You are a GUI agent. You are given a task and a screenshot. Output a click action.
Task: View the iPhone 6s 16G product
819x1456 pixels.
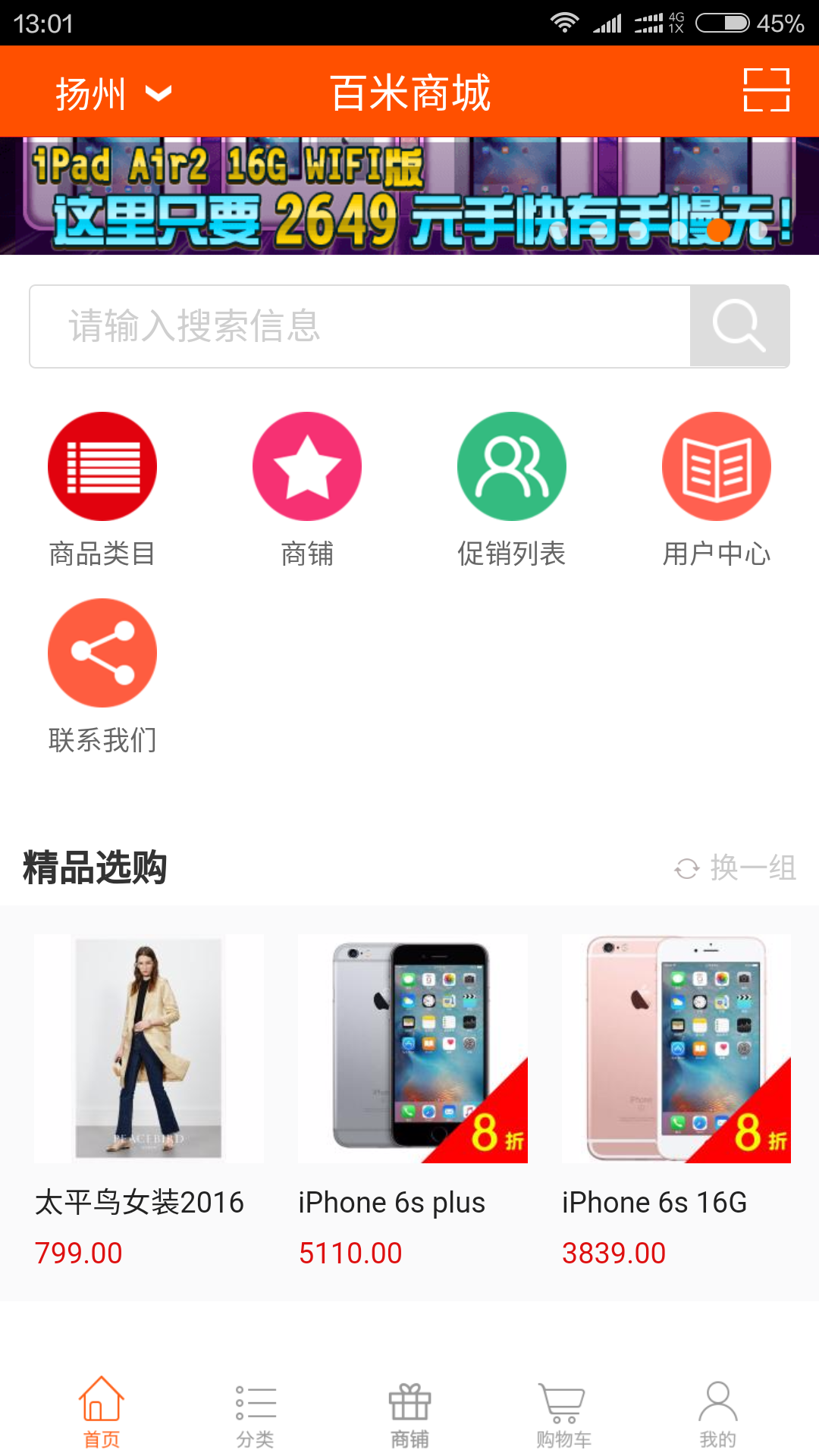pos(676,1100)
